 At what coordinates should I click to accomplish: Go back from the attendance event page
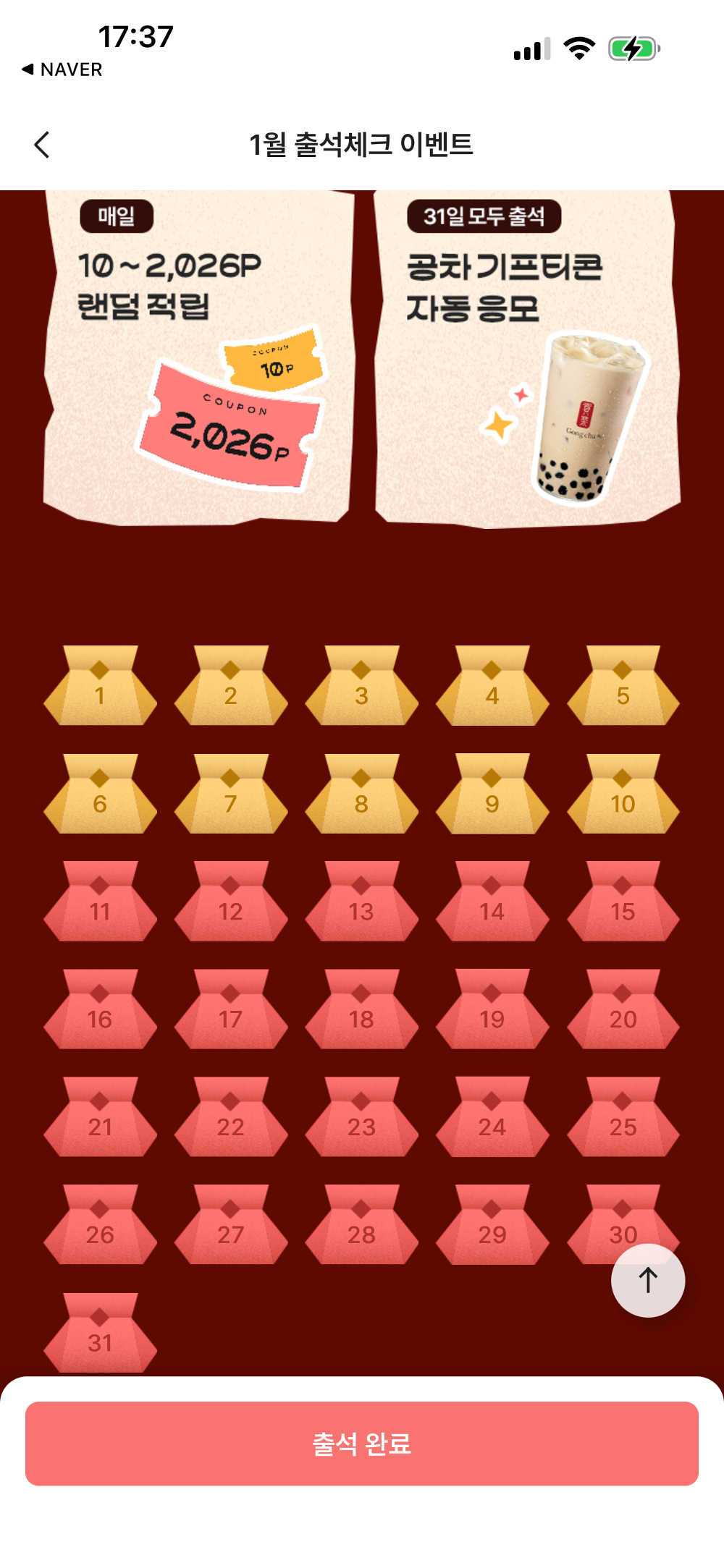[x=42, y=145]
